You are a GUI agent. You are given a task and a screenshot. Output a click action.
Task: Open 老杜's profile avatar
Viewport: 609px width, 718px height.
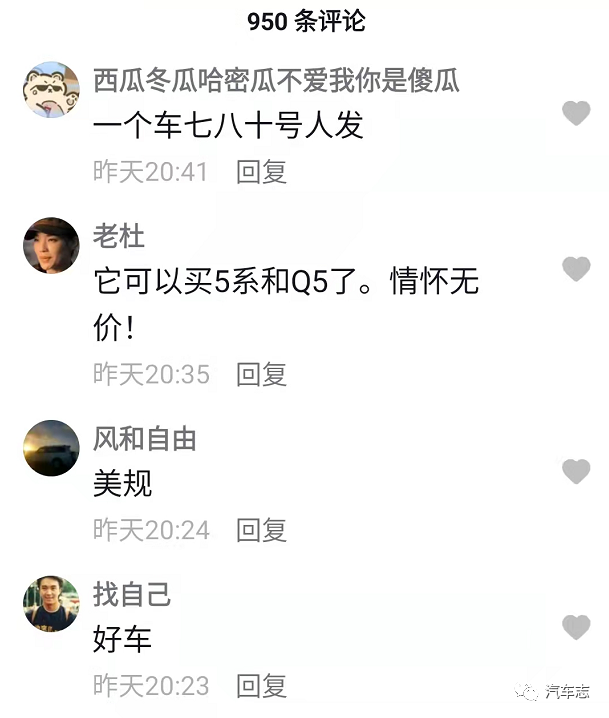(51, 246)
